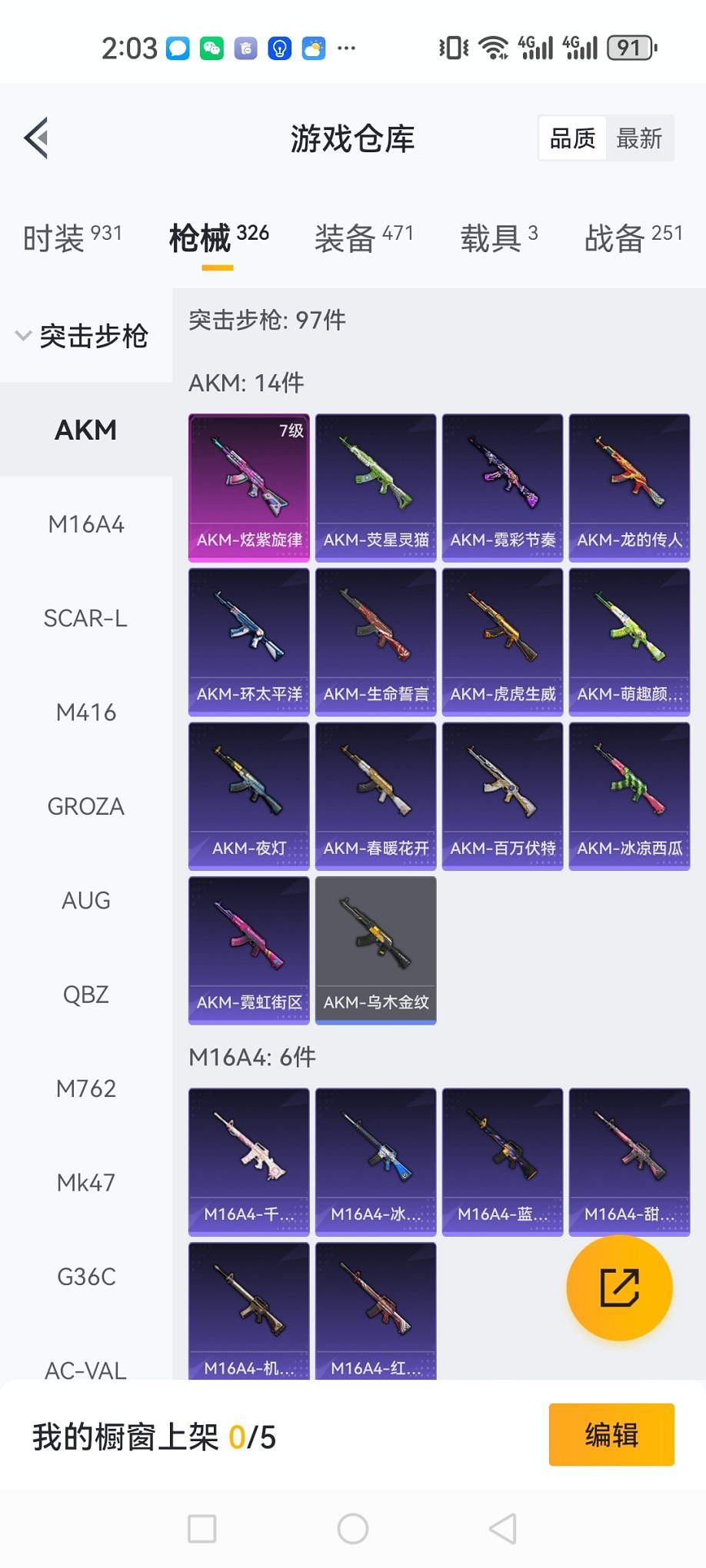This screenshot has height=1568, width=706.
Task: Go back from the 游戏仓库 page
Action: point(36,138)
